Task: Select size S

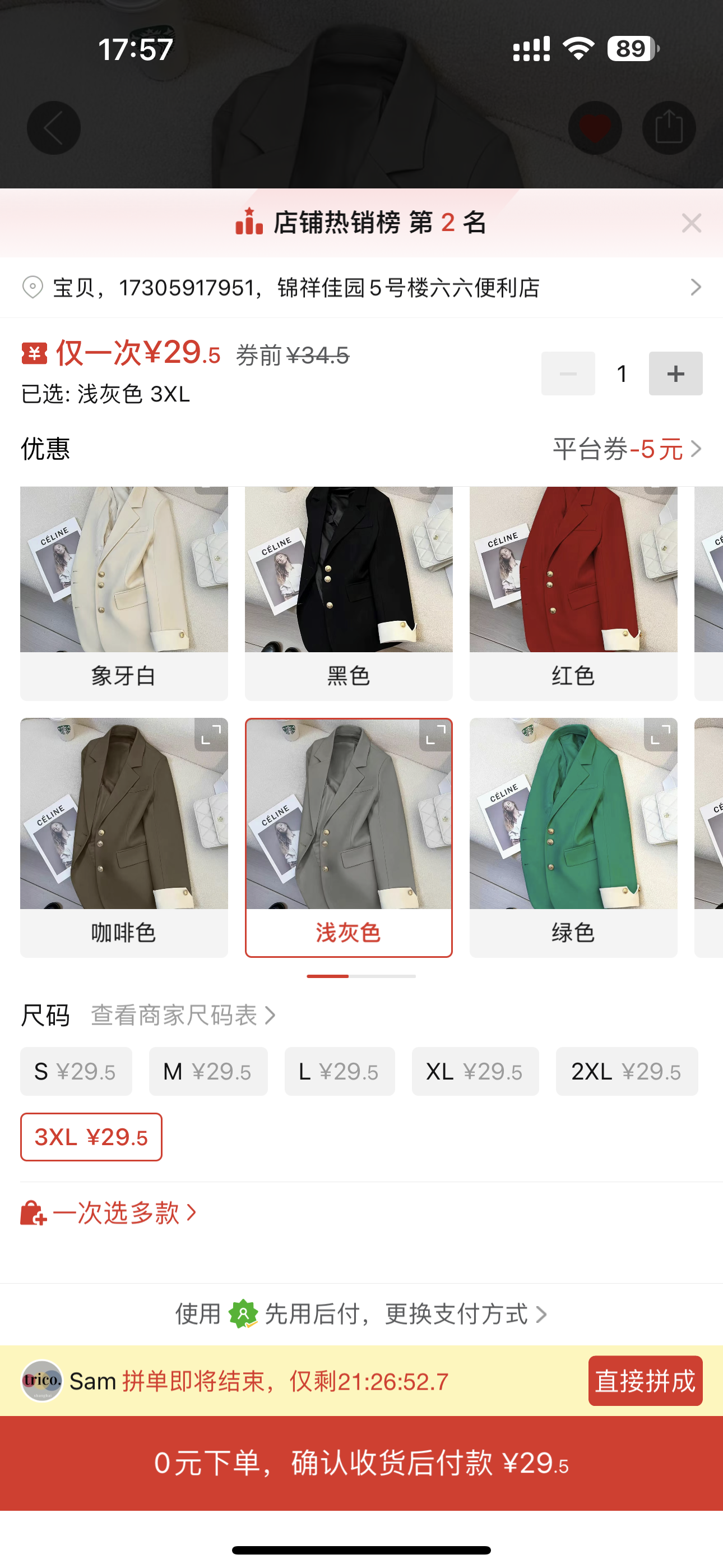Action: 76,1071
